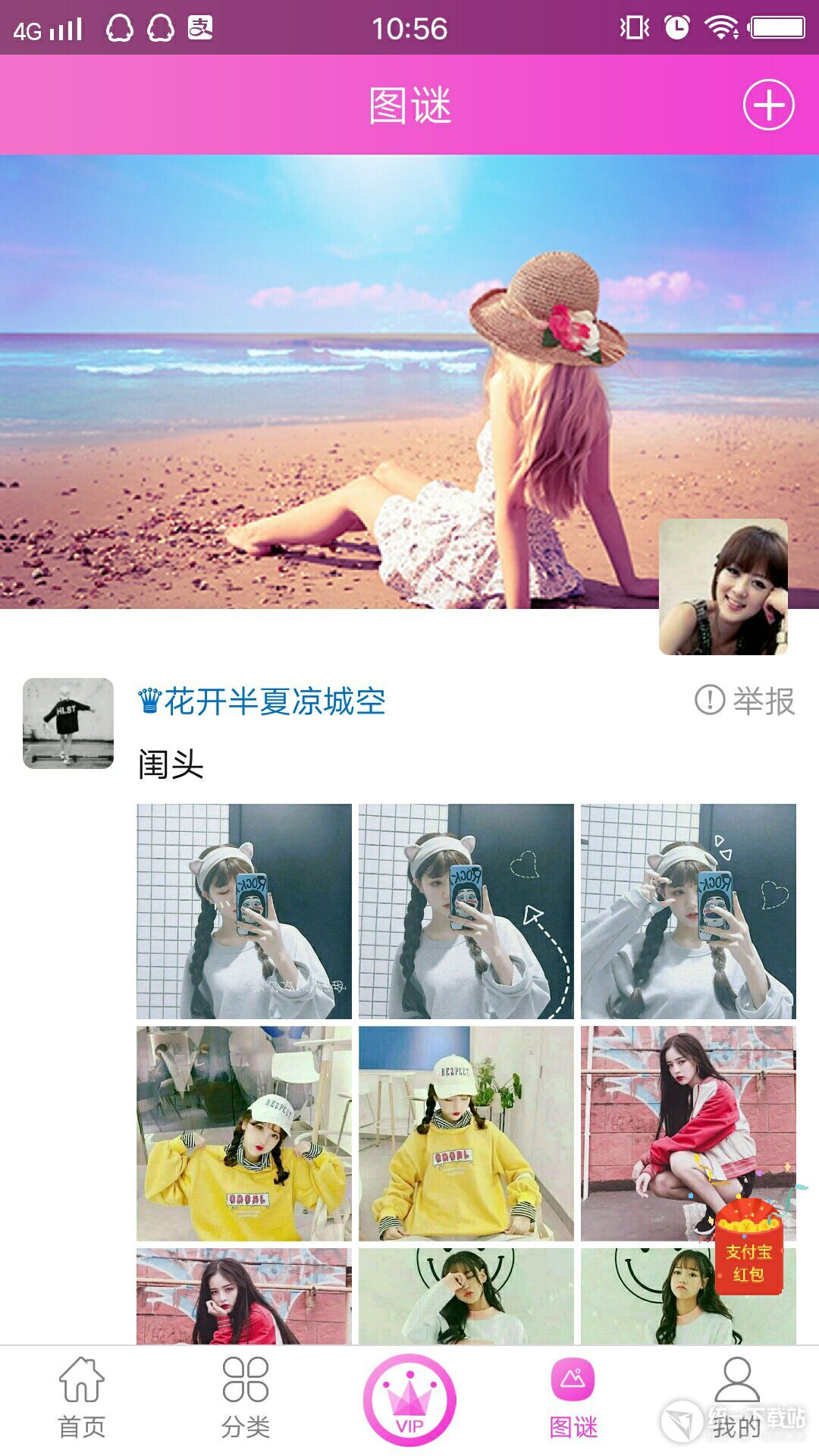Open the beach cover banner image

[x=326, y=379]
